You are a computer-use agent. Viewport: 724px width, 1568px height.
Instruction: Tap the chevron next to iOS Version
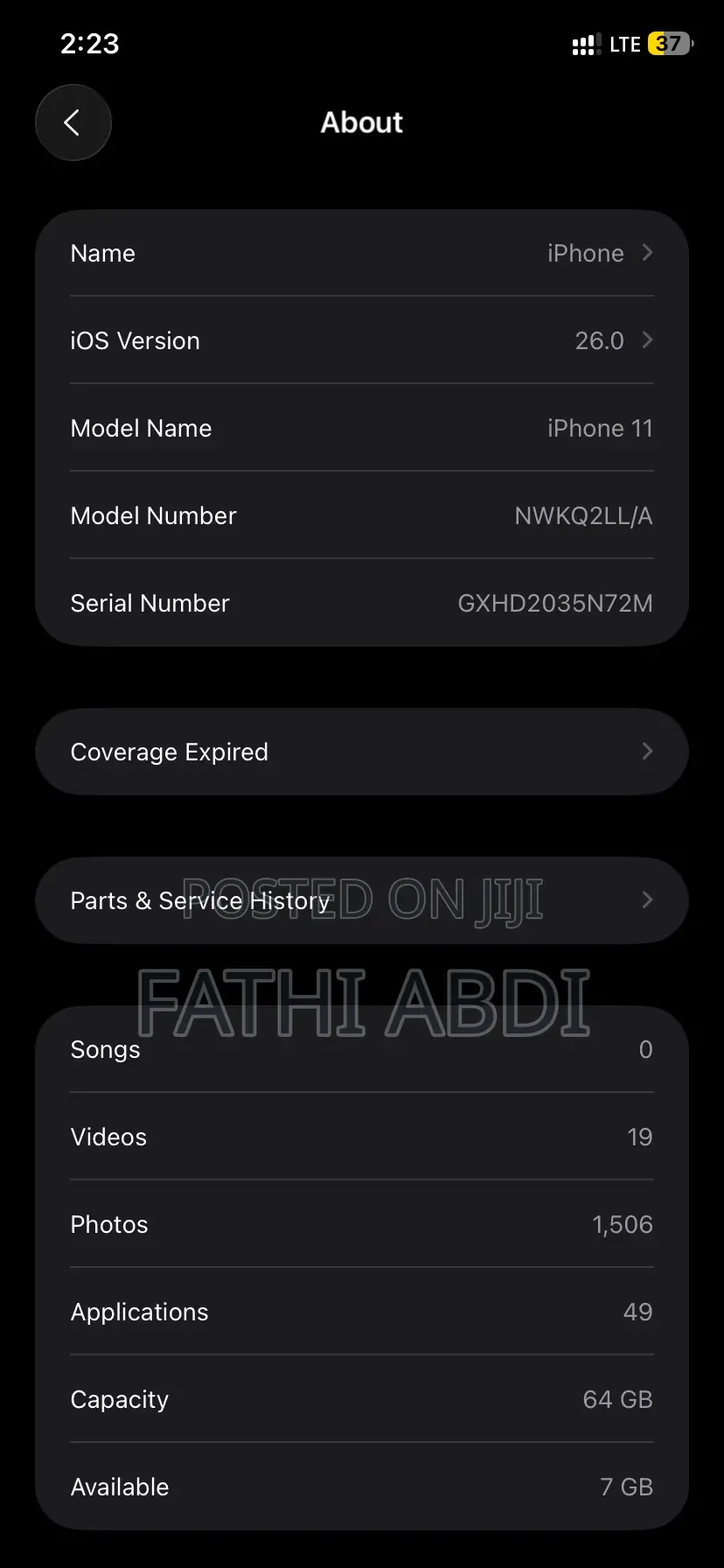point(647,340)
